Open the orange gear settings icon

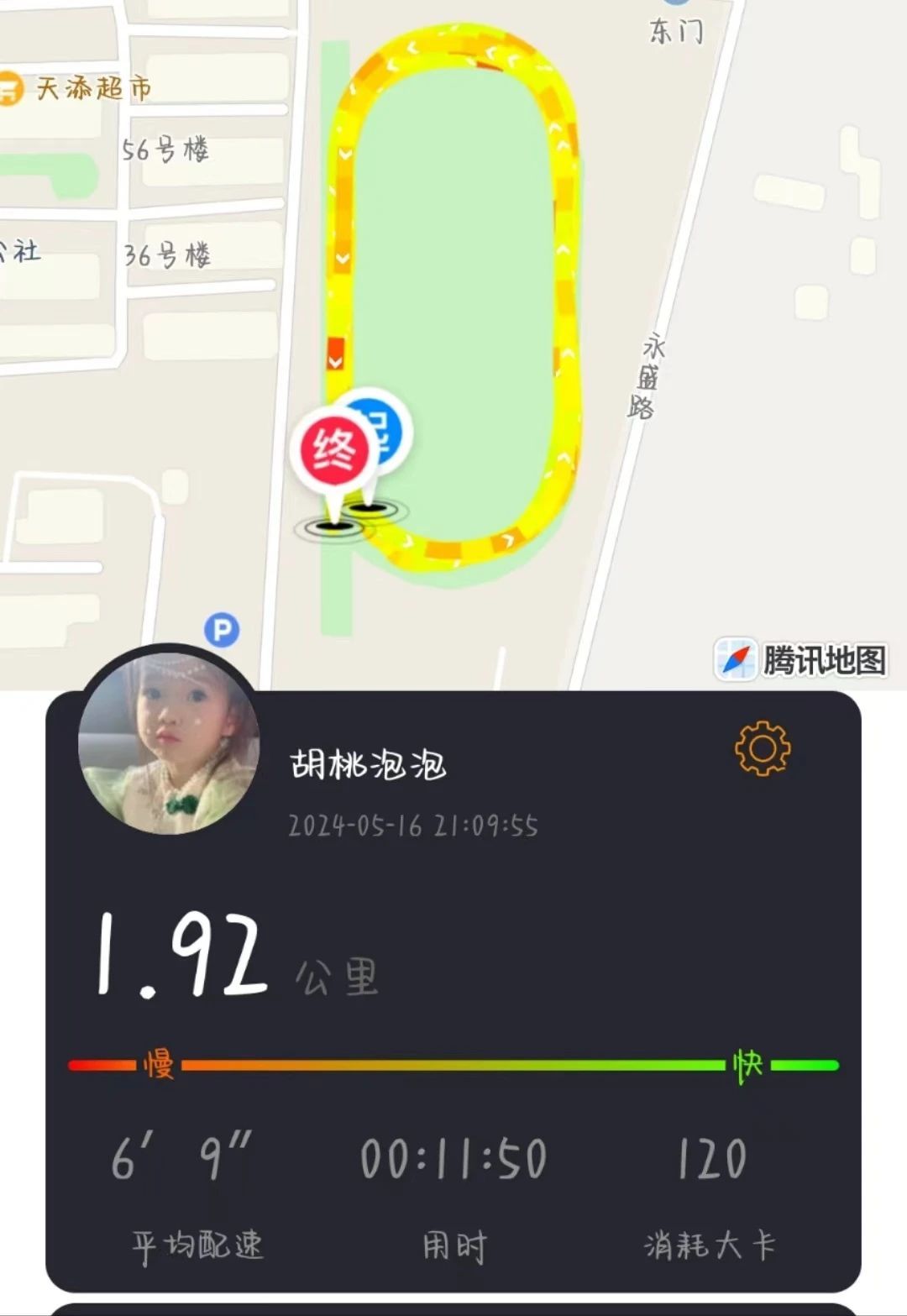click(x=763, y=747)
